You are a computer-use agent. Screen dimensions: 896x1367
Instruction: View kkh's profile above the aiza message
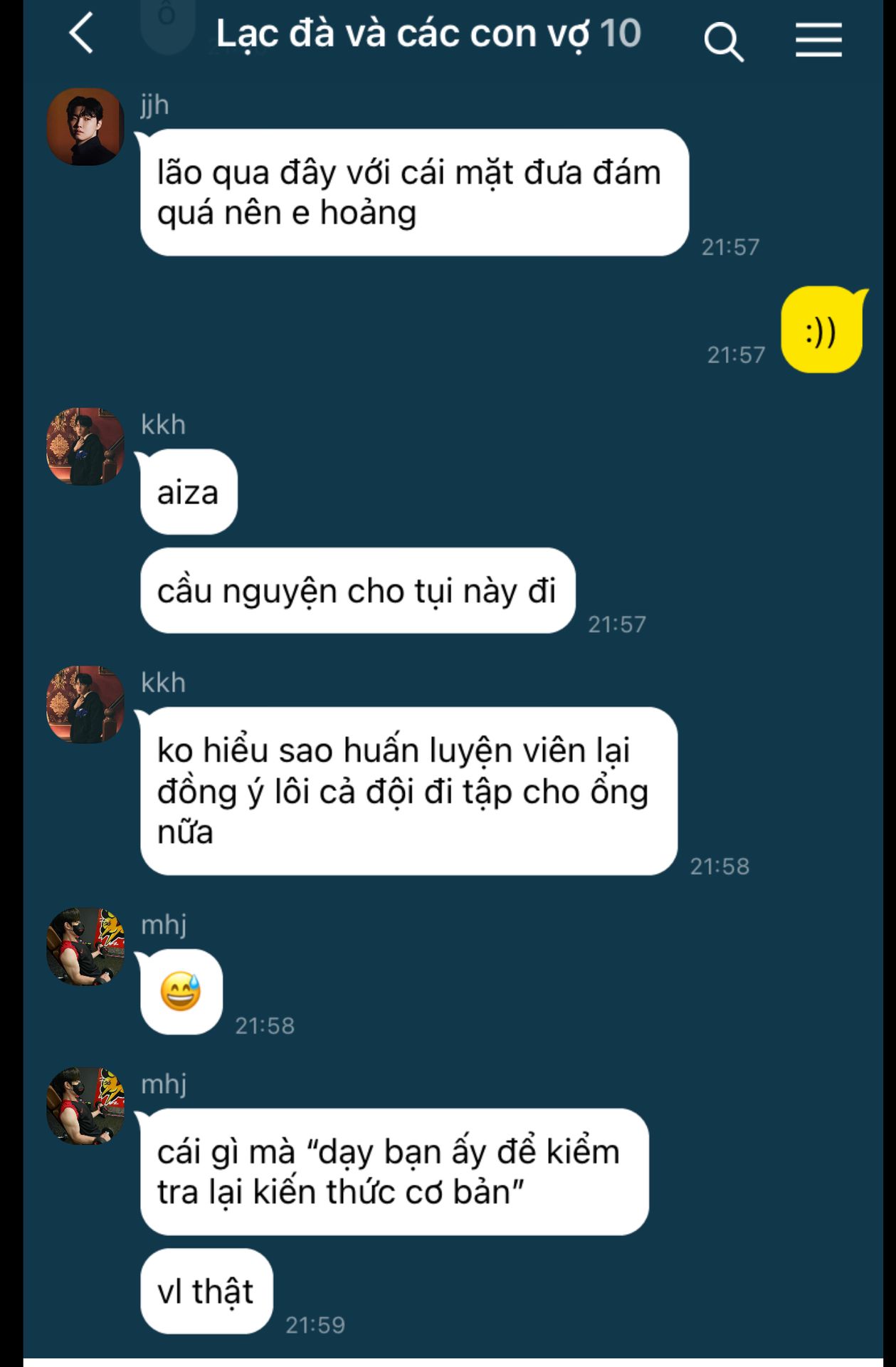pyautogui.click(x=85, y=446)
